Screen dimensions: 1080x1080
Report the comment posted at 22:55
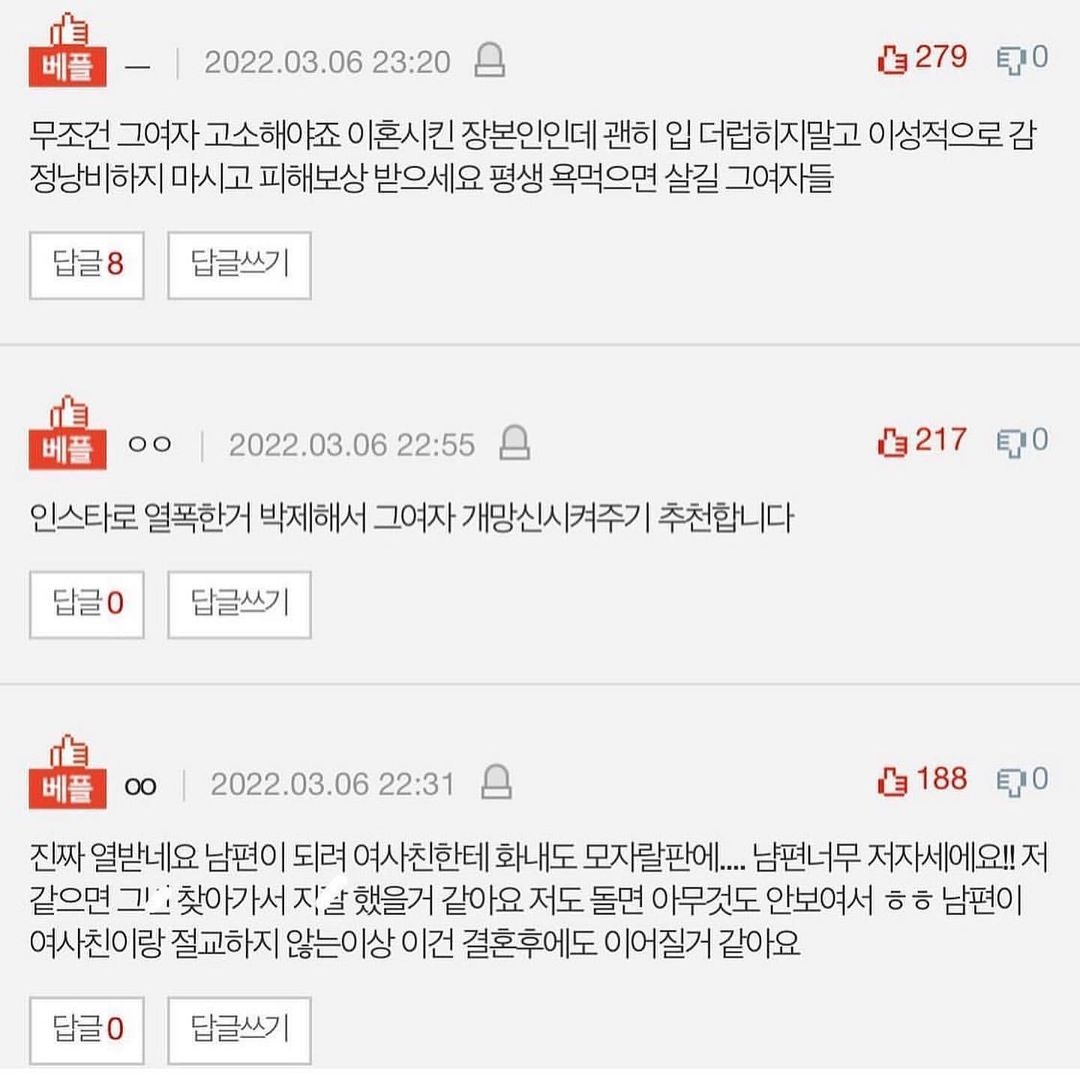514,442
